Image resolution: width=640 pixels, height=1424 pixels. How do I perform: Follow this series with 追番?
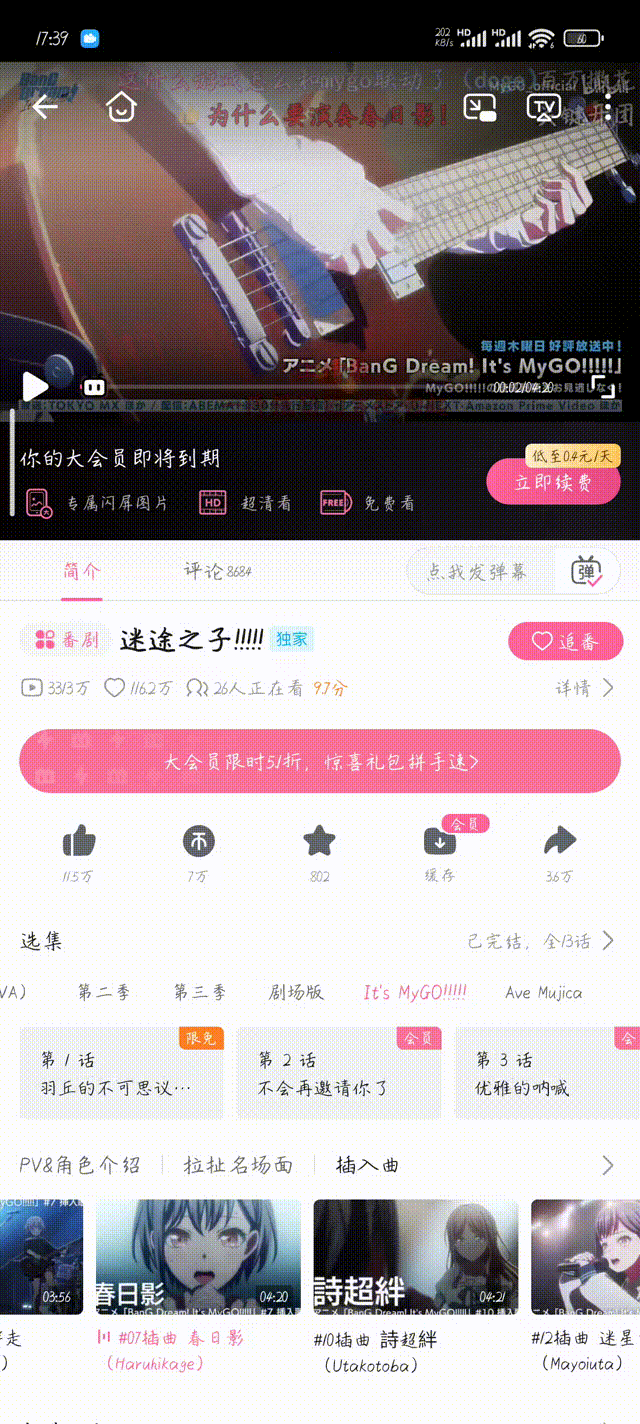point(565,641)
